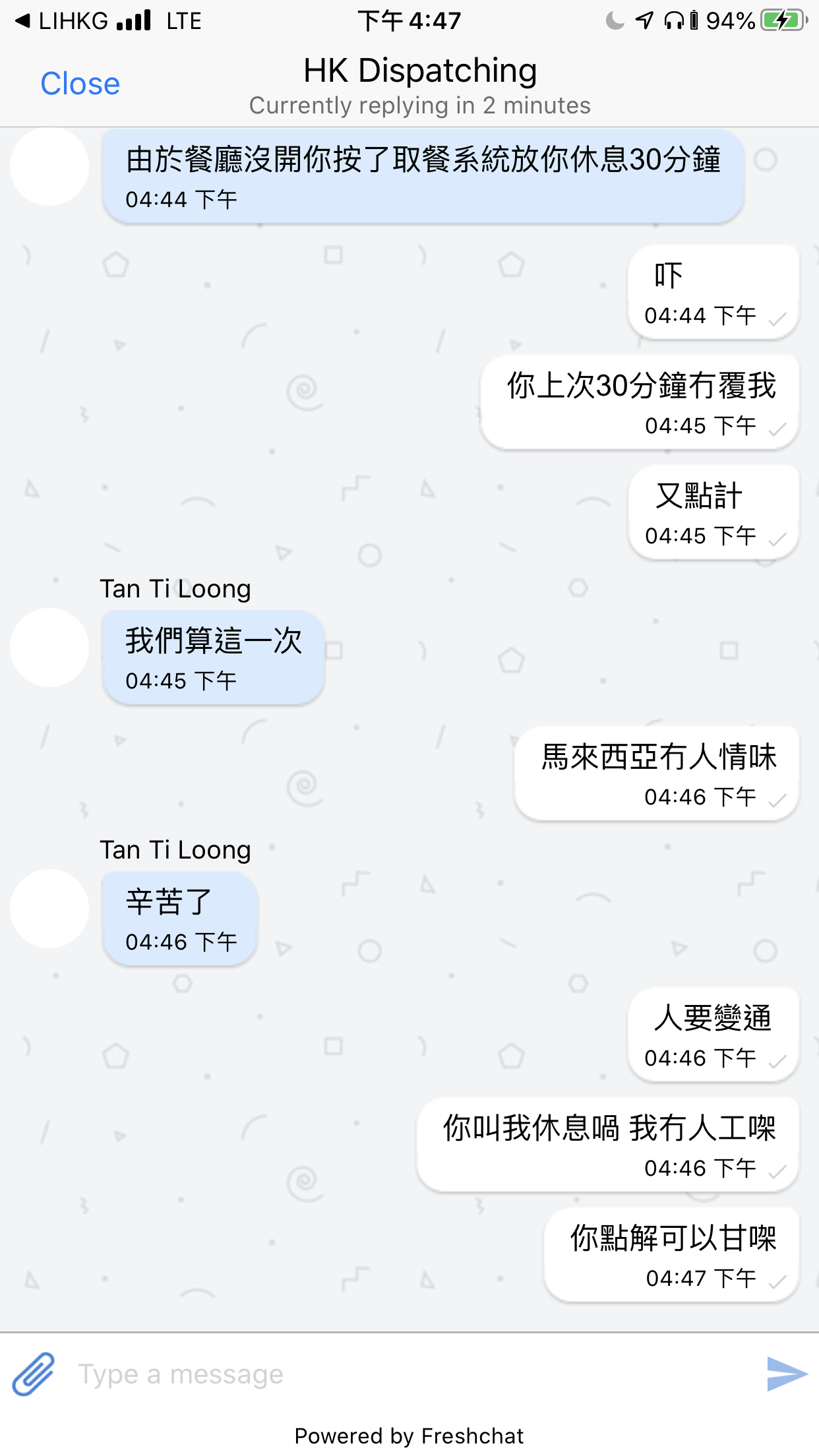Attach a file with the paperclip icon
This screenshot has width=819, height=1456.
pyautogui.click(x=34, y=1374)
